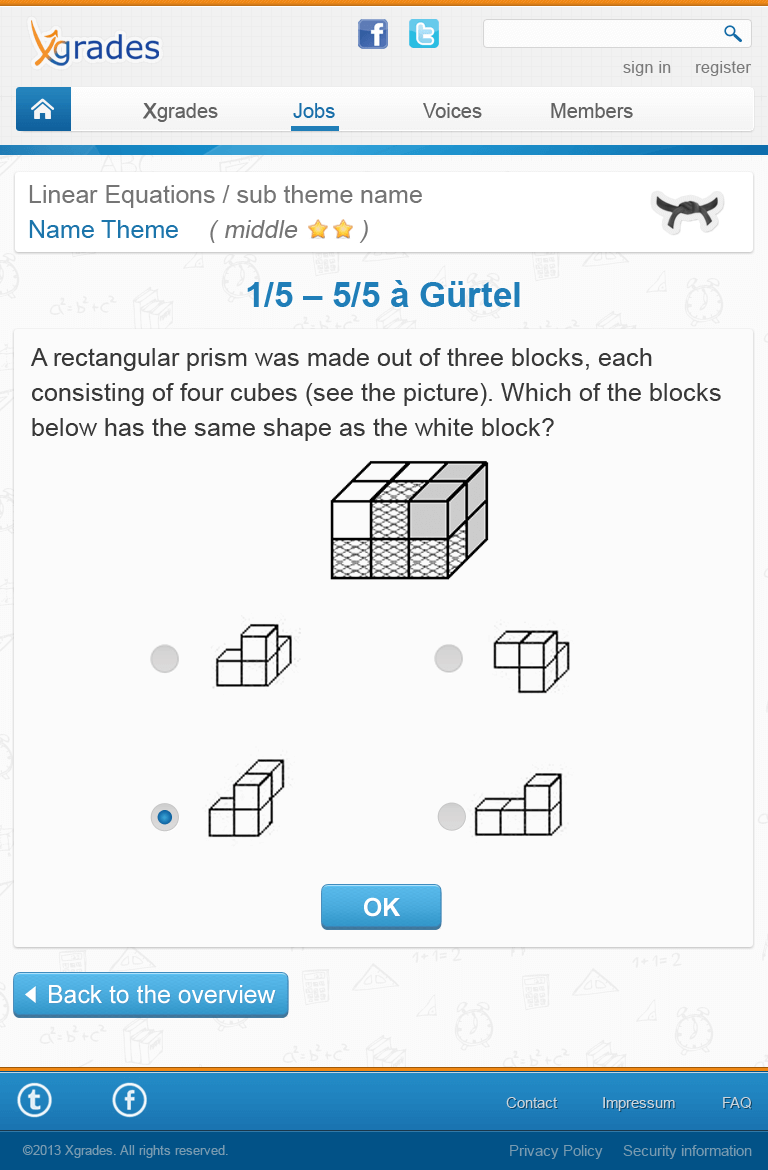Go back to the overview
Image resolution: width=768 pixels, height=1170 pixels.
[x=151, y=995]
